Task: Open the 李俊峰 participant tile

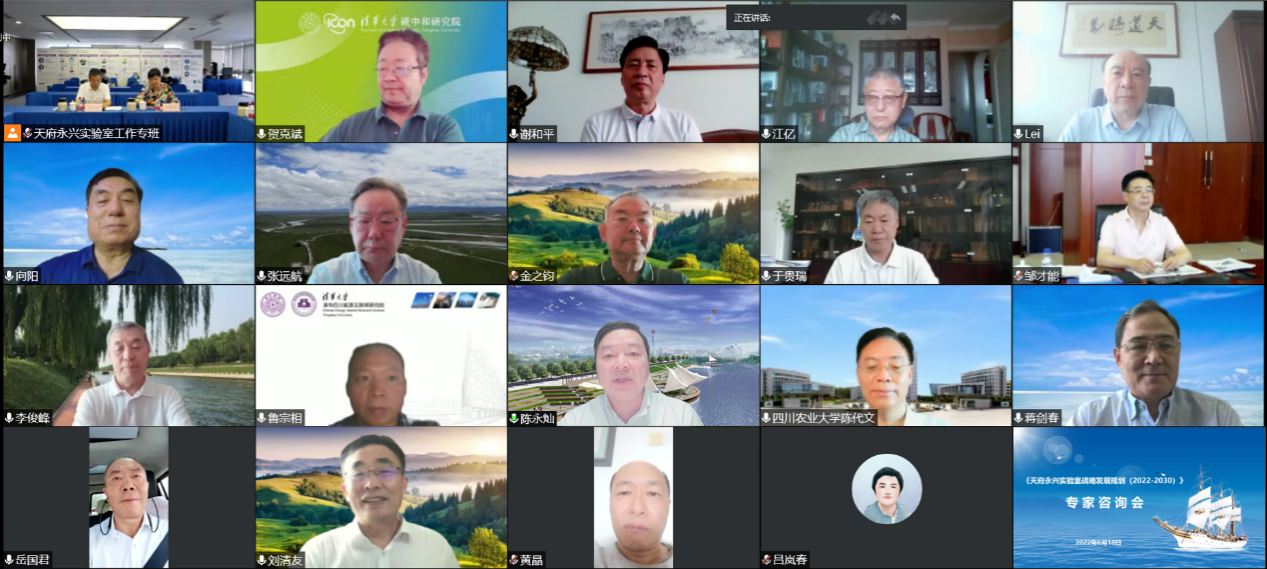Action: [128, 355]
